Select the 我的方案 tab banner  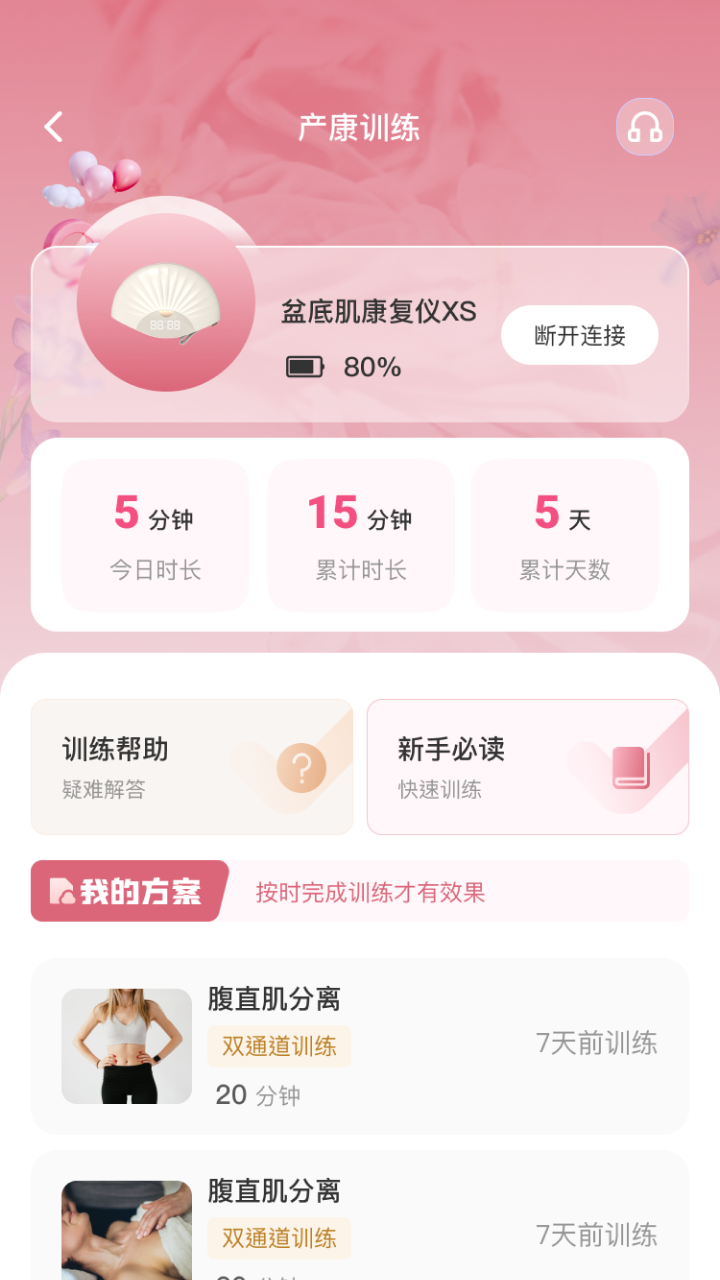126,890
